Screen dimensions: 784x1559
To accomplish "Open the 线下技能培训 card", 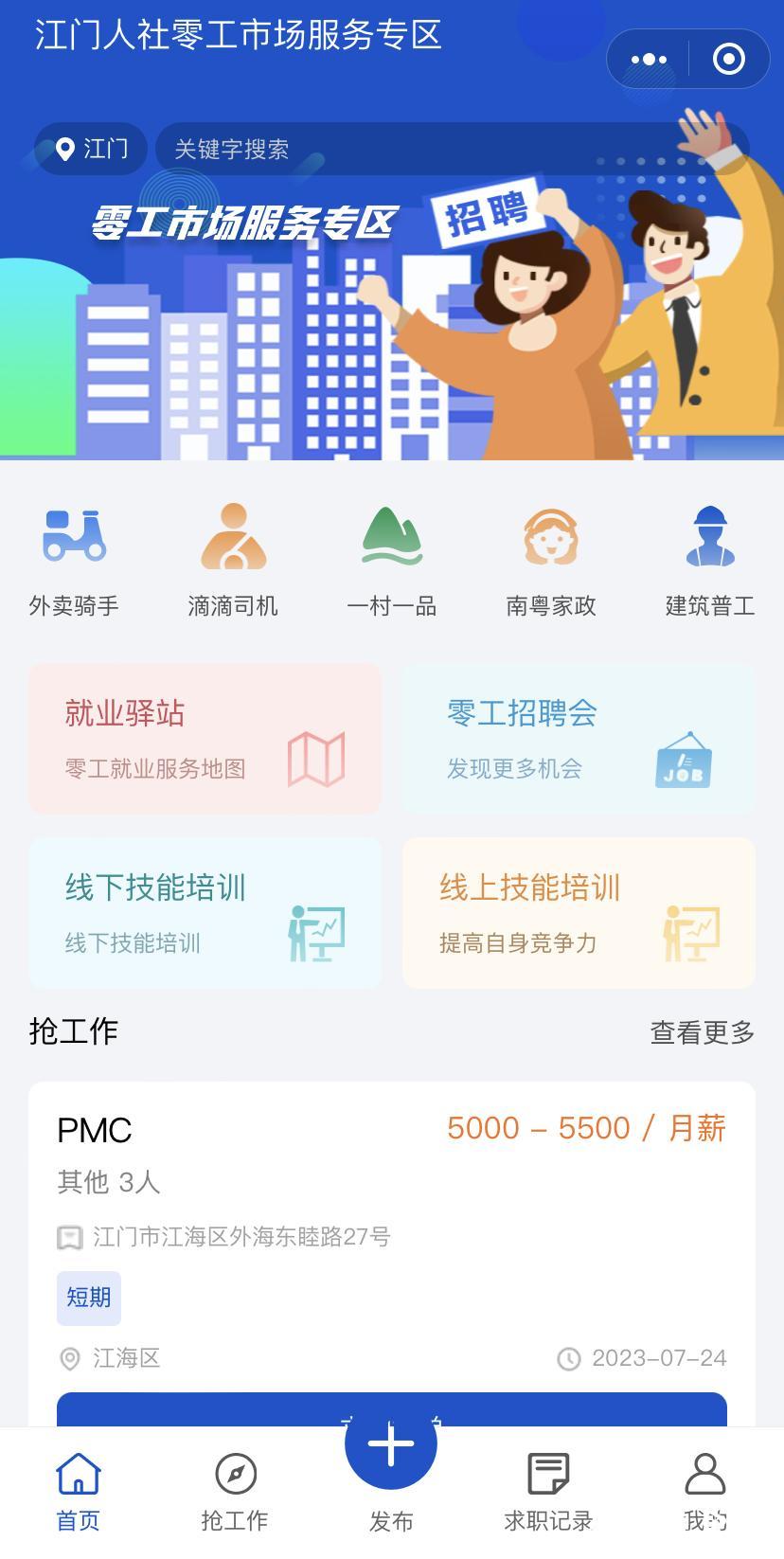I will click(x=205, y=912).
